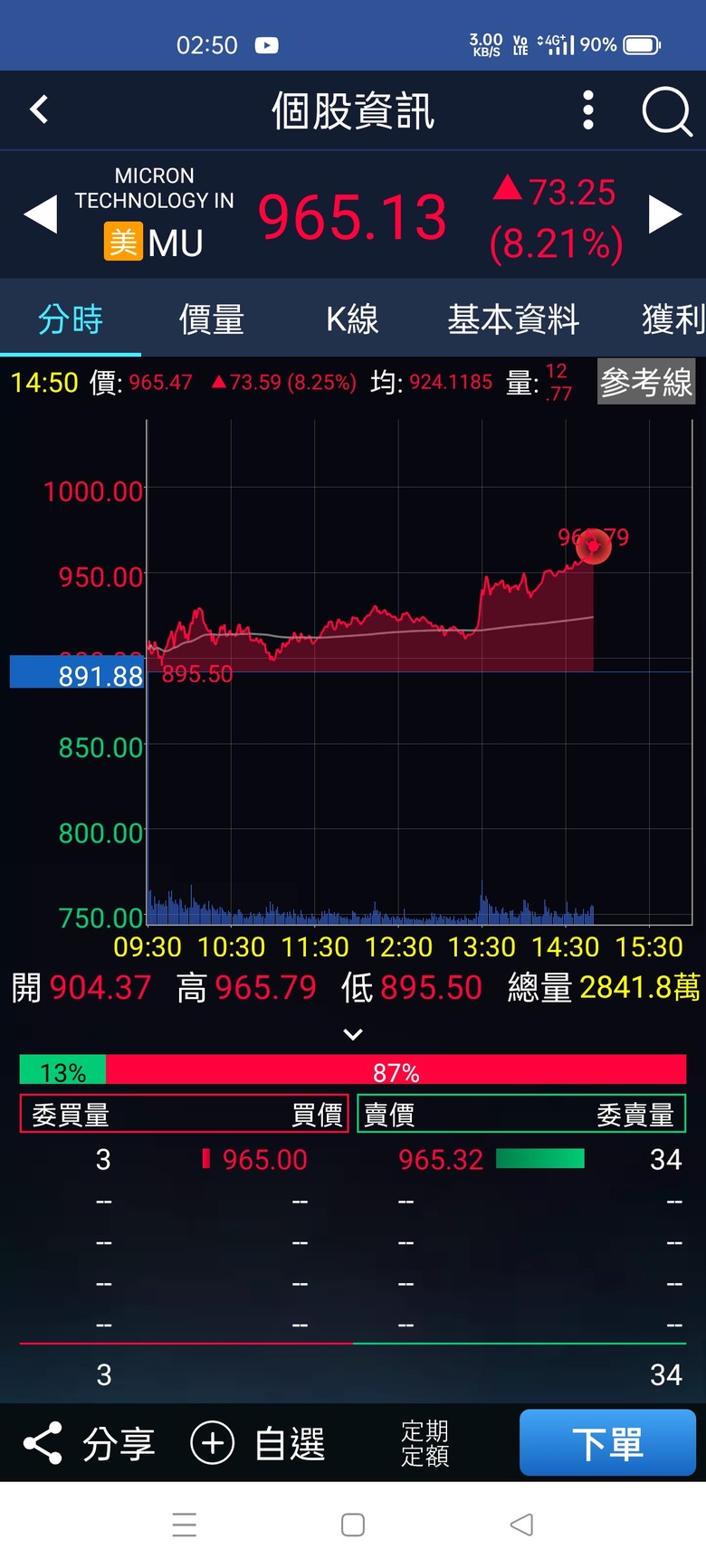
Task: Add MU to 自選 watchlist
Action: tap(258, 1443)
